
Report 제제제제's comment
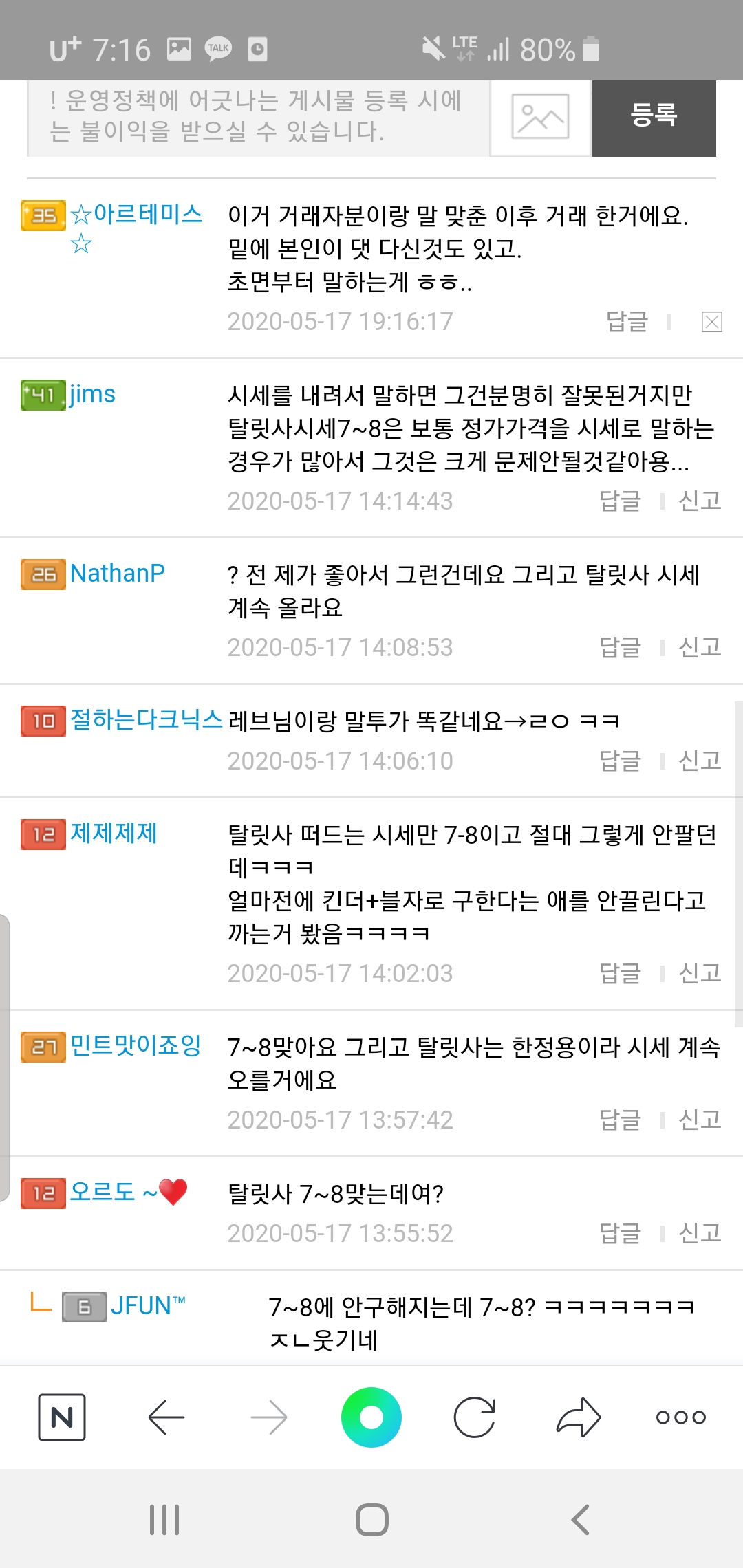(x=700, y=974)
